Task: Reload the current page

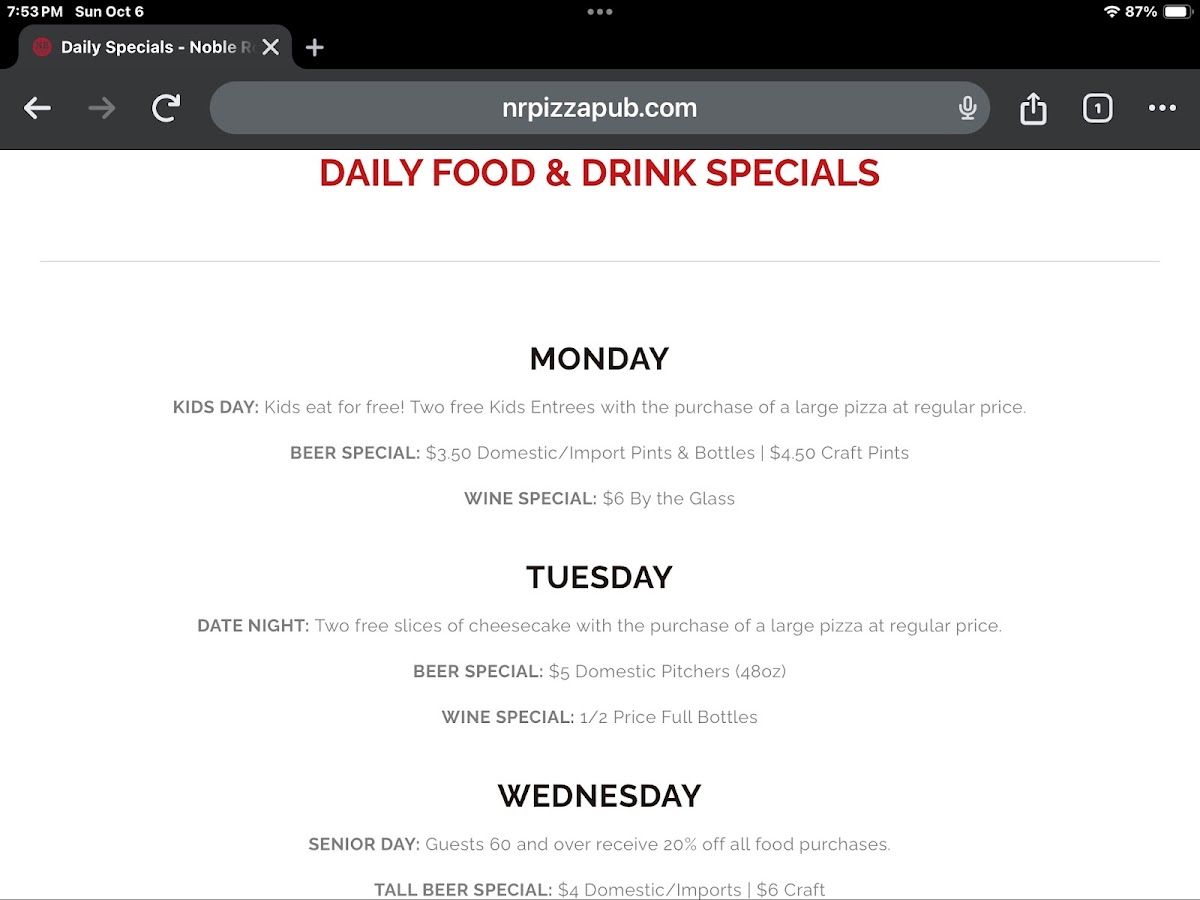Action: coord(166,108)
